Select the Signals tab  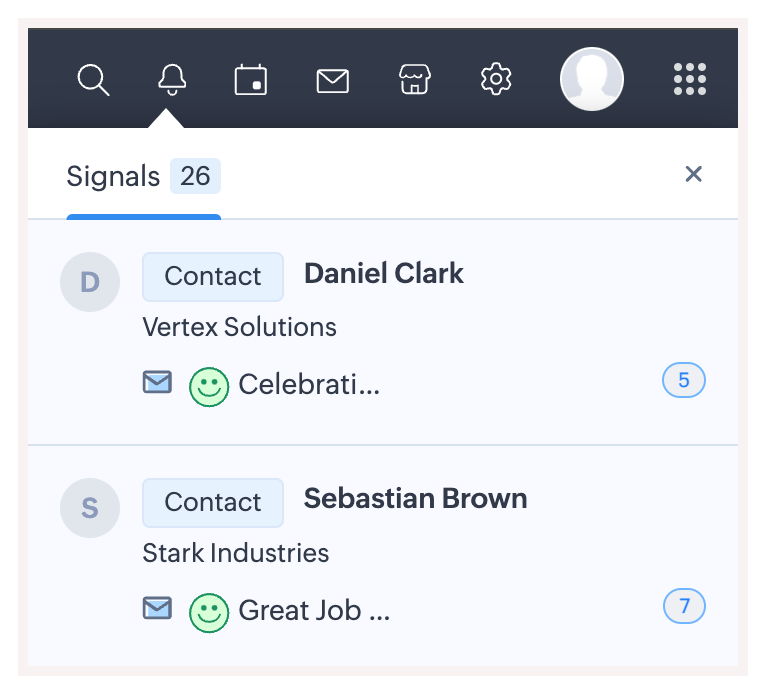coord(142,177)
